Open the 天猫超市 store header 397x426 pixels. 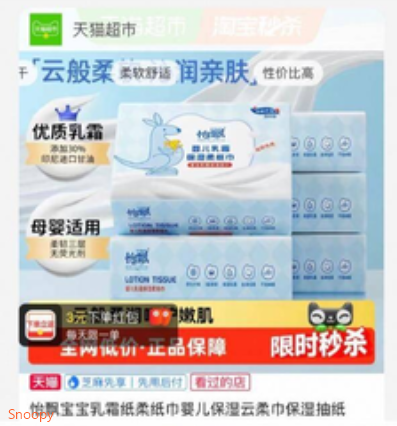point(83,29)
